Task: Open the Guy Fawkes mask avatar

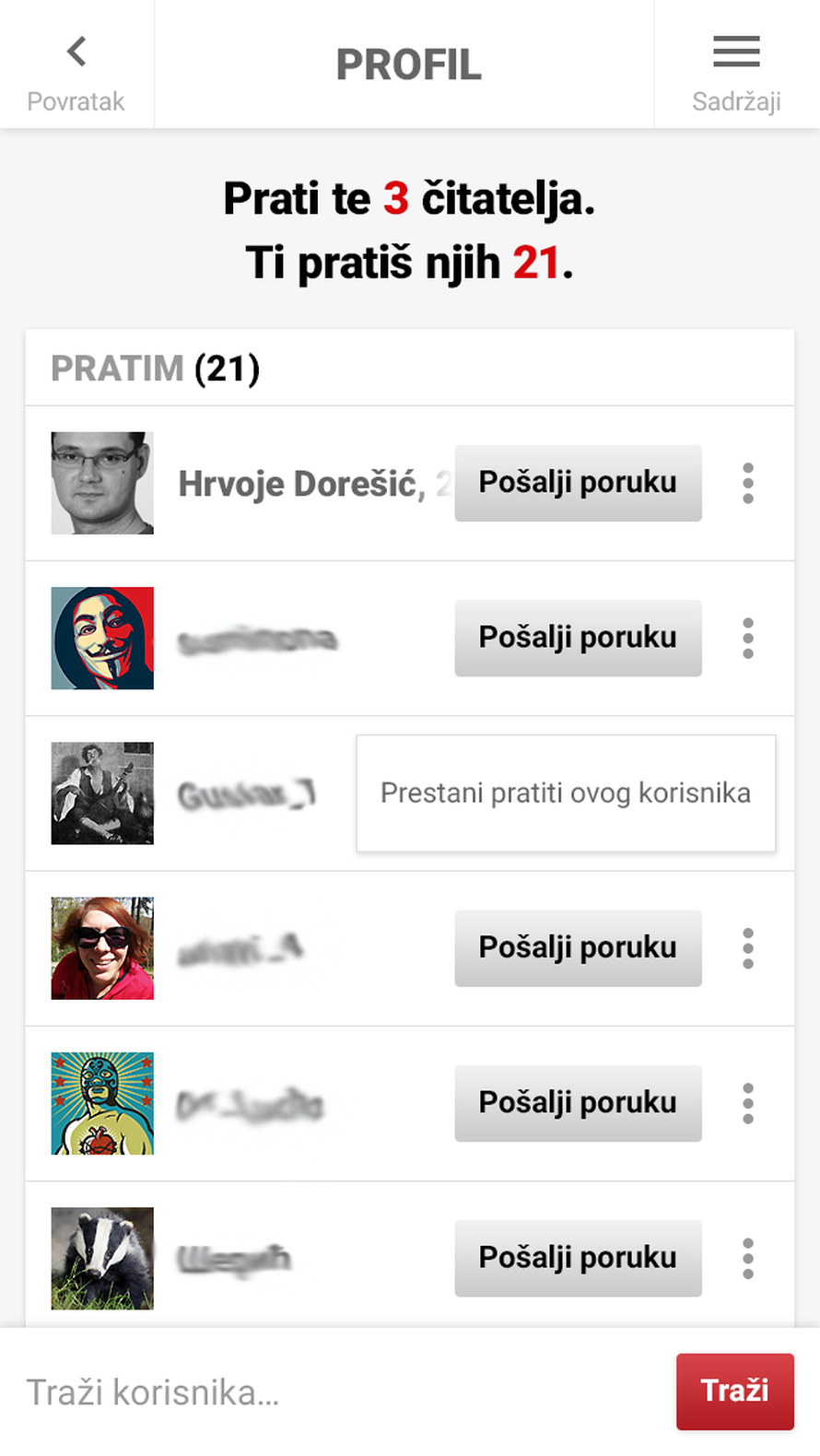Action: point(101,638)
